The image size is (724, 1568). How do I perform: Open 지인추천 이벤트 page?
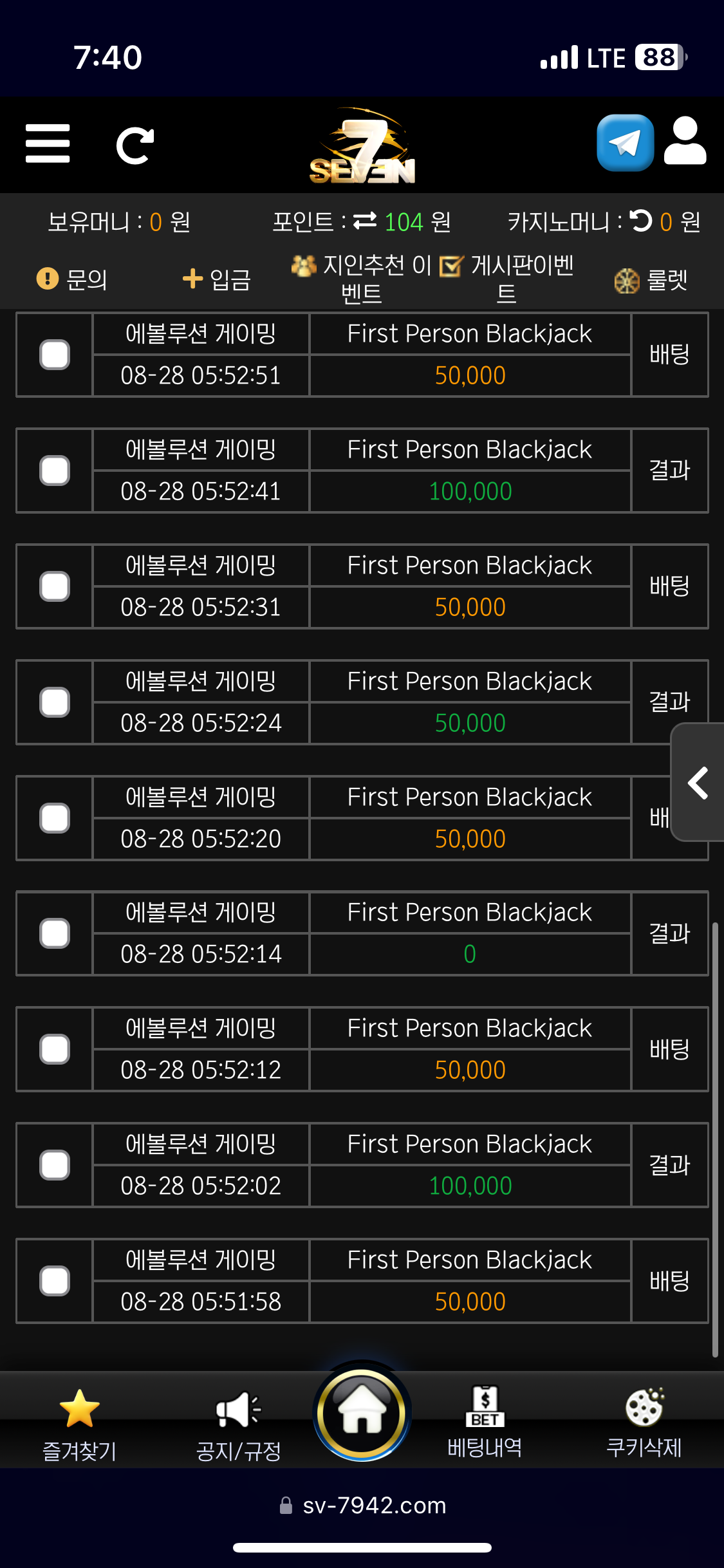[x=361, y=279]
